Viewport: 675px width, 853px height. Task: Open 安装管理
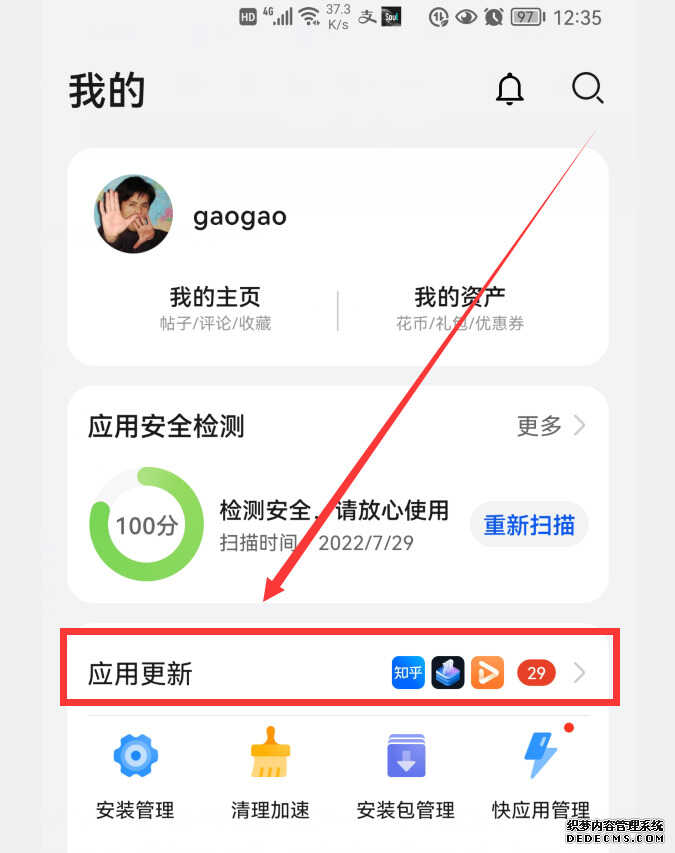point(135,773)
